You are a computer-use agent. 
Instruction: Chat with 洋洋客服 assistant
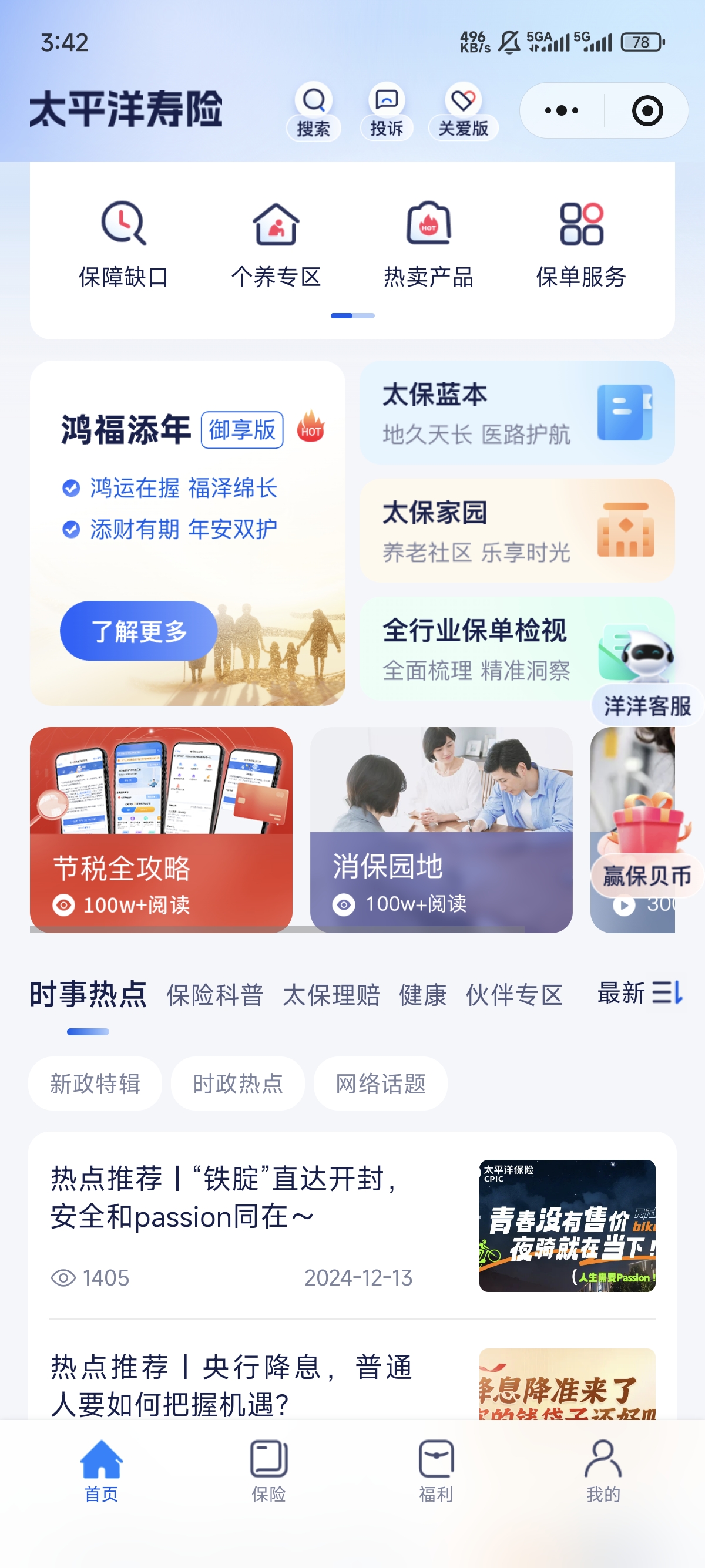tap(647, 706)
